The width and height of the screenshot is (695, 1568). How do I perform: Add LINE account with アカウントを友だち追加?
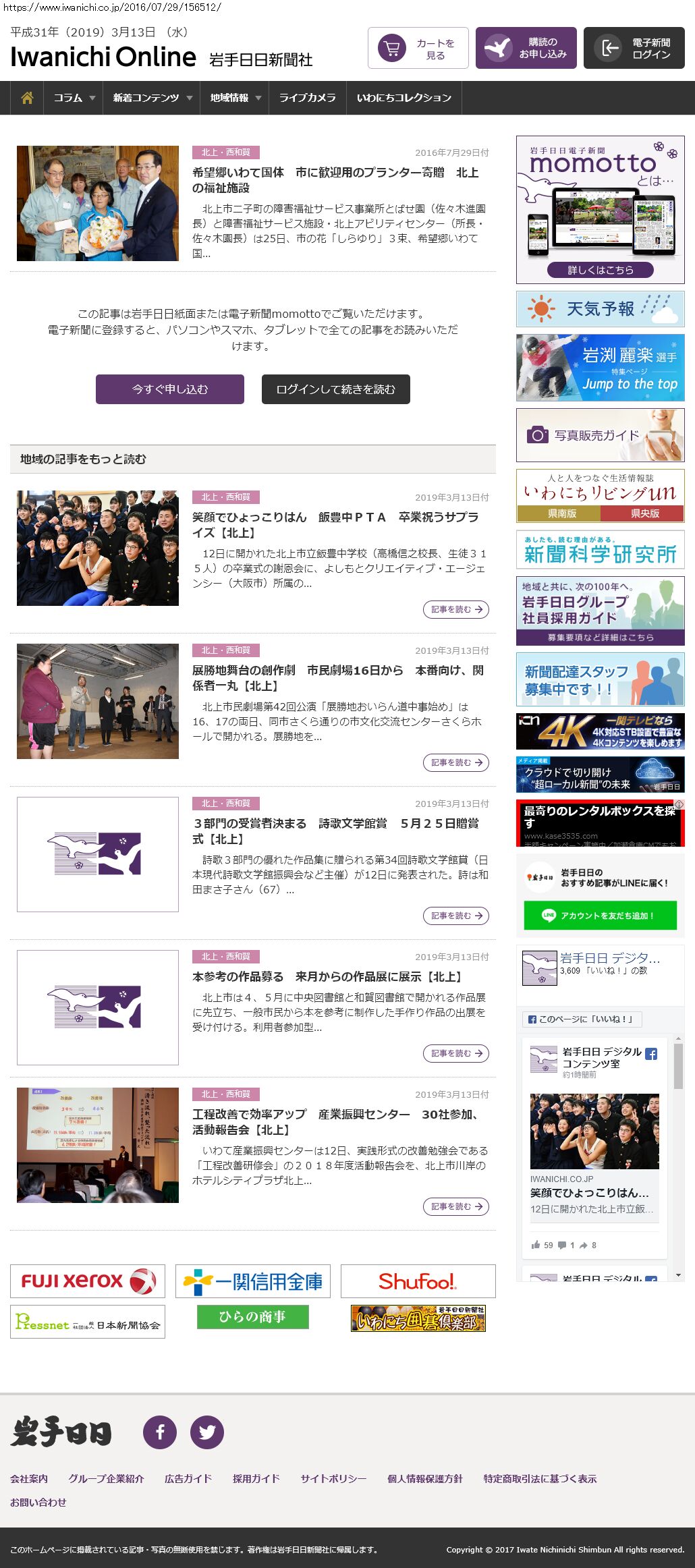[600, 916]
